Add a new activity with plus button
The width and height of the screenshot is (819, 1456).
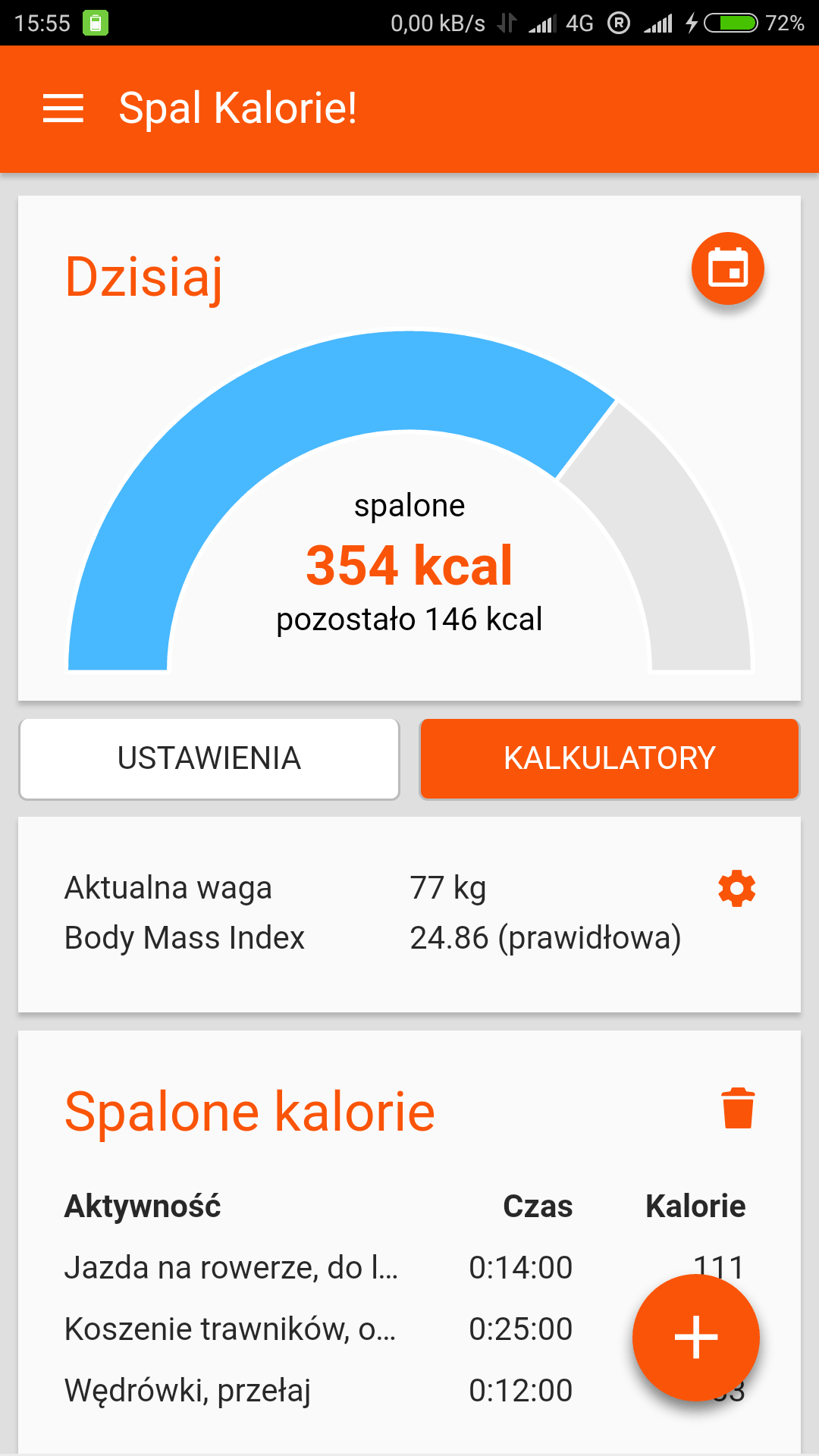pyautogui.click(x=696, y=1337)
